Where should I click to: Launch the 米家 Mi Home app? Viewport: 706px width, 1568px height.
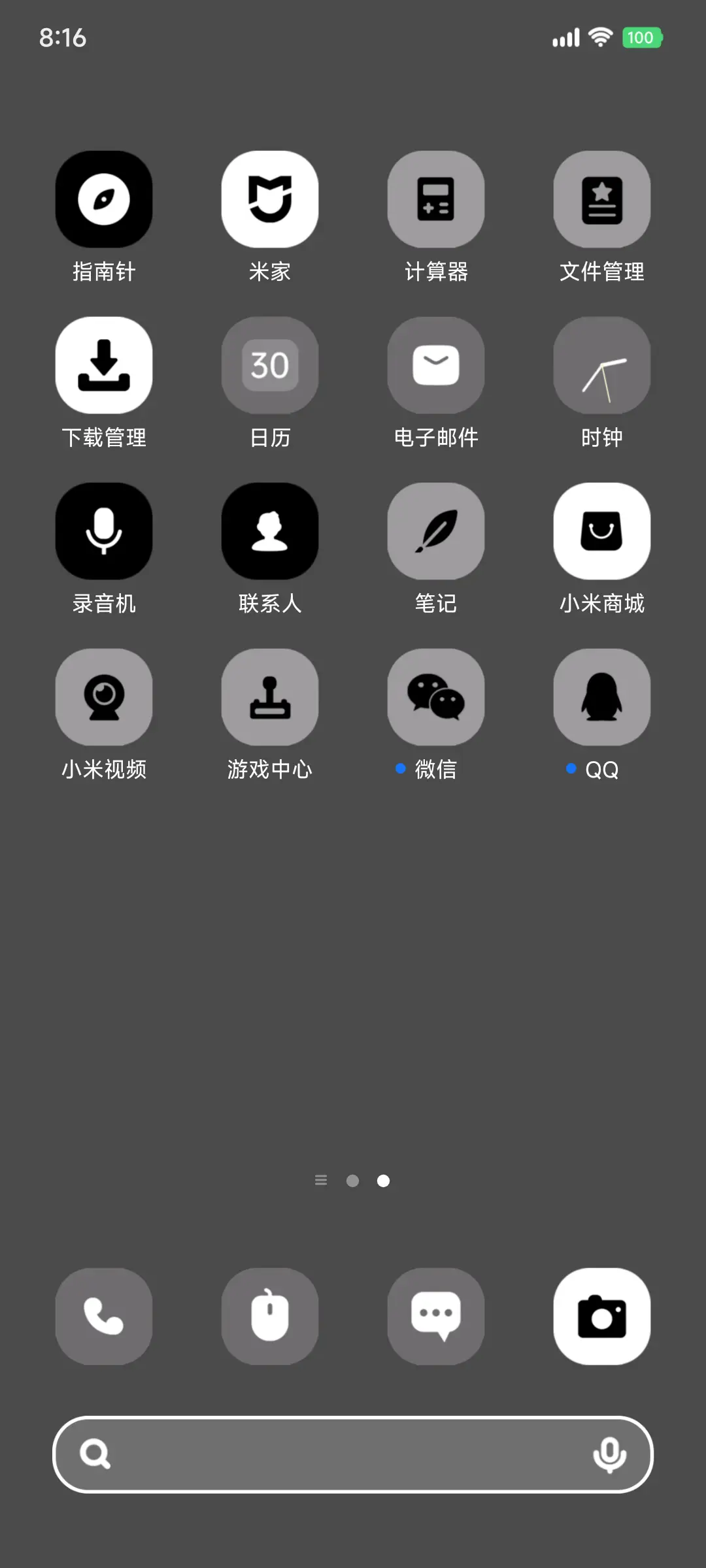point(270,199)
